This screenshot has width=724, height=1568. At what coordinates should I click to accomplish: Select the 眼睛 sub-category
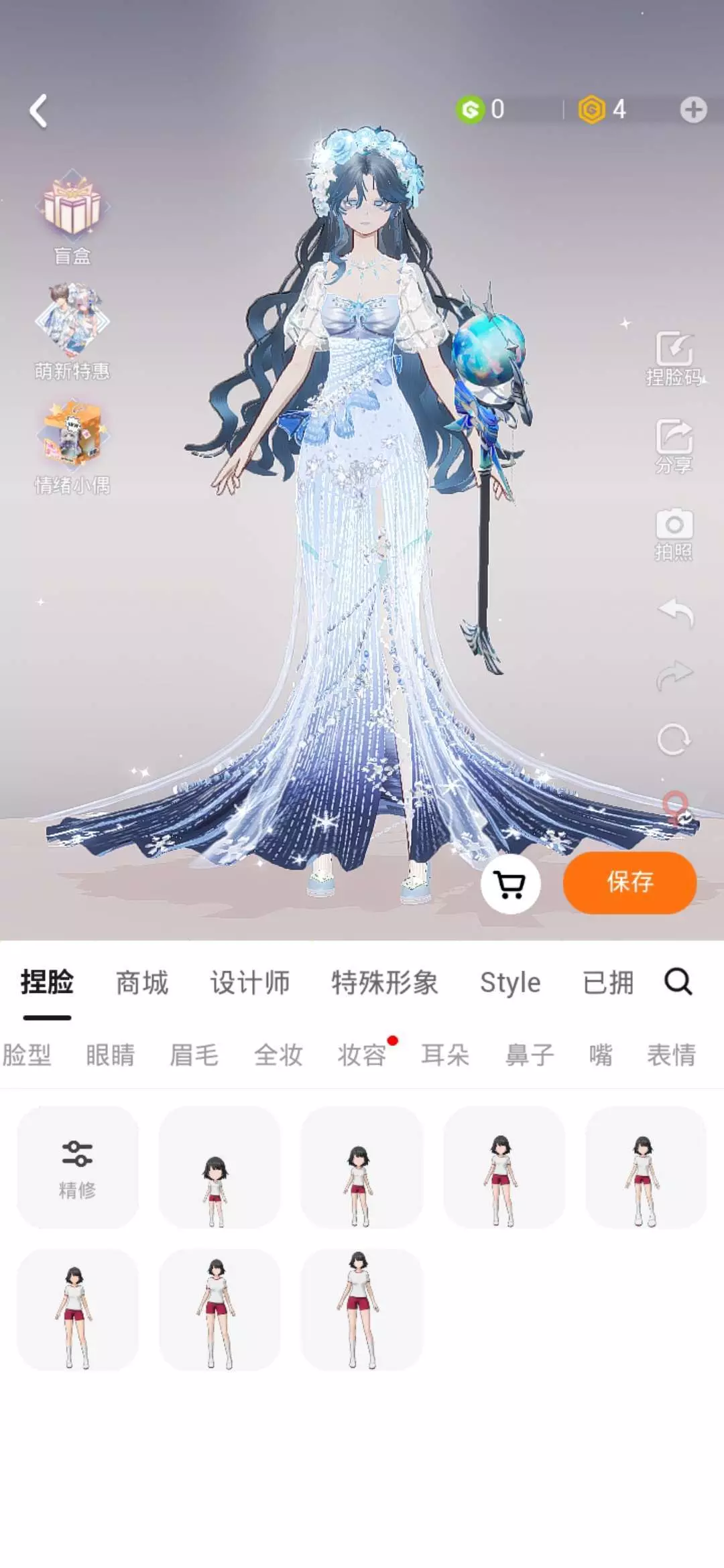(x=111, y=1055)
